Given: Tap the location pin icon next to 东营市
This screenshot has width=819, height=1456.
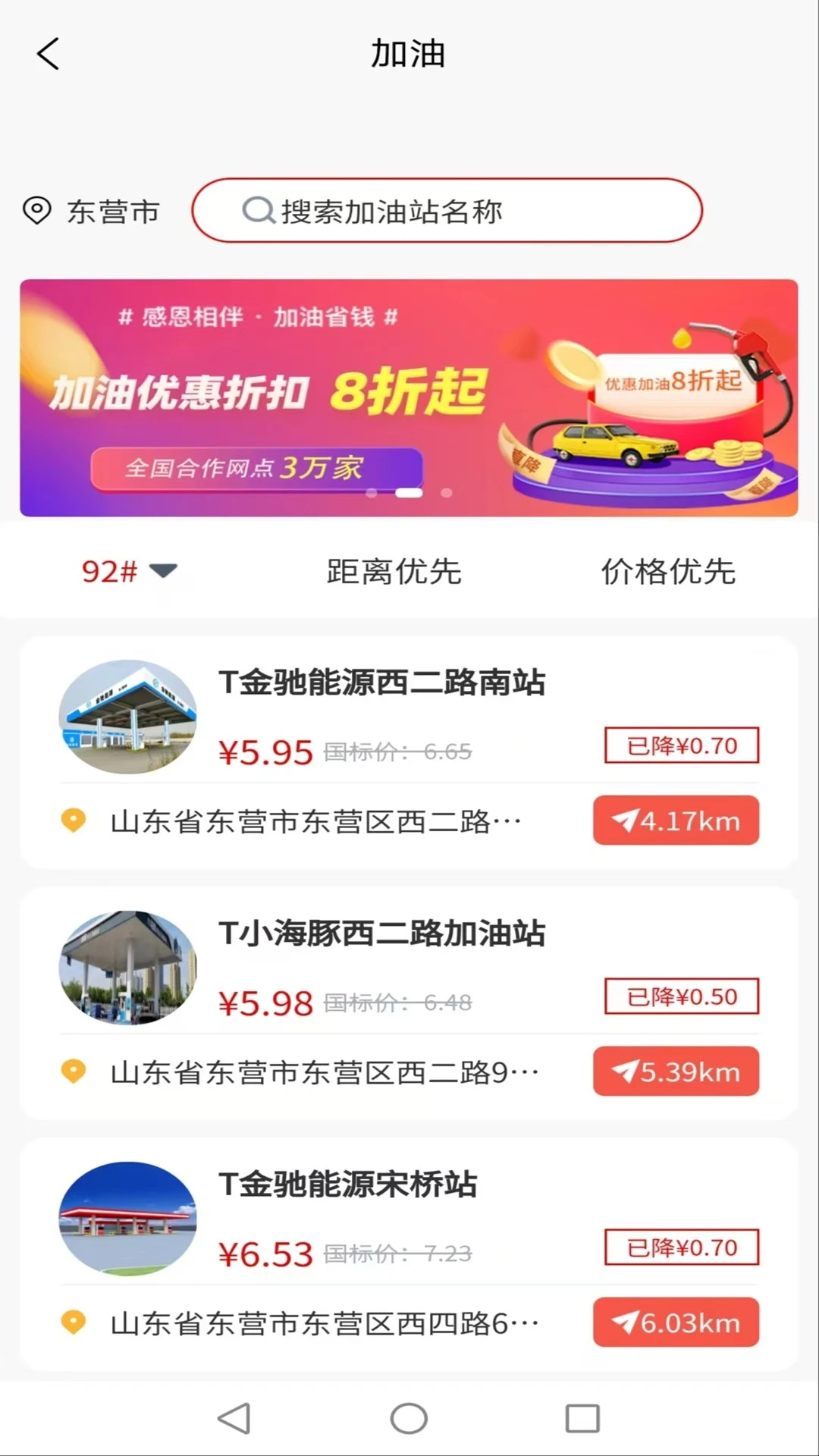Looking at the screenshot, I should point(38,212).
